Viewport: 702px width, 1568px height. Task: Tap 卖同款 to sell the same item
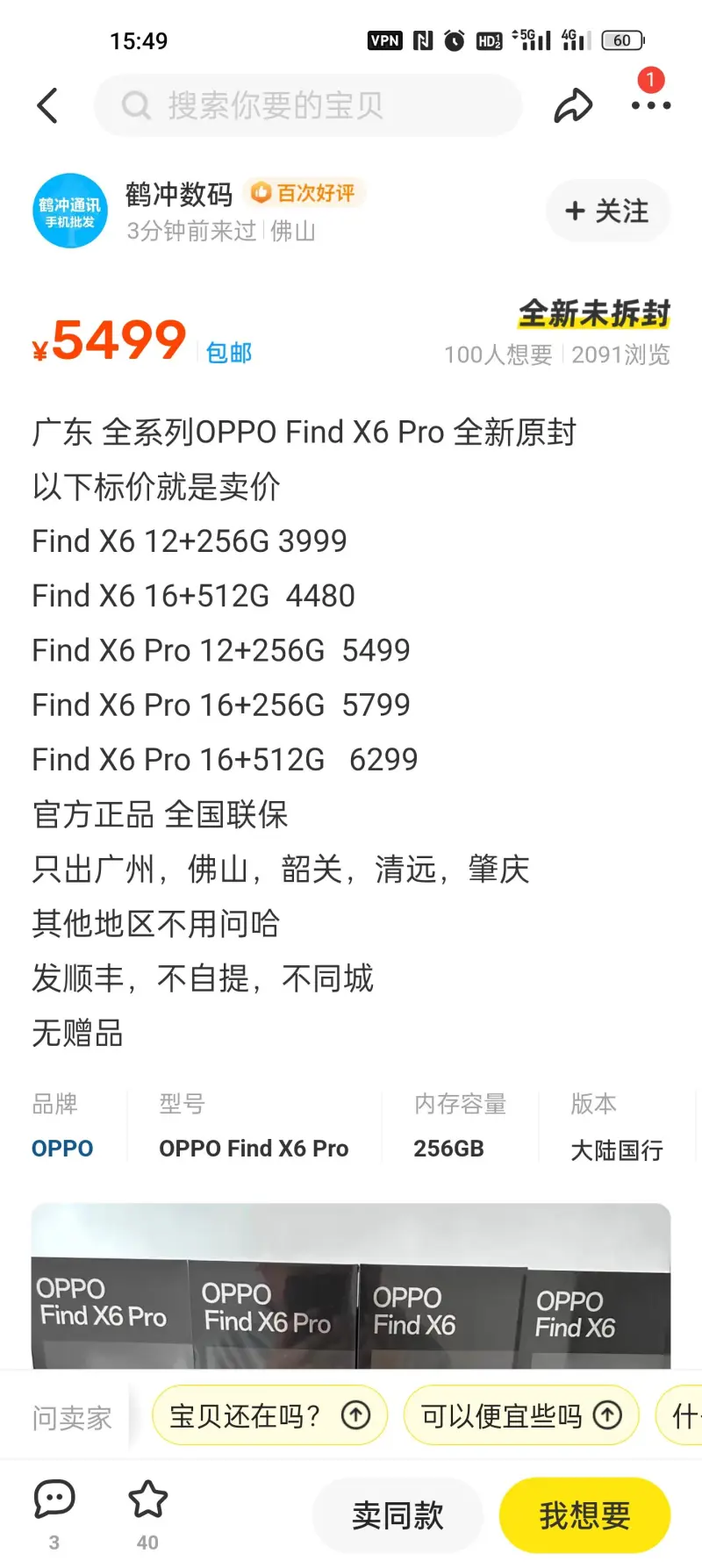click(x=398, y=1515)
